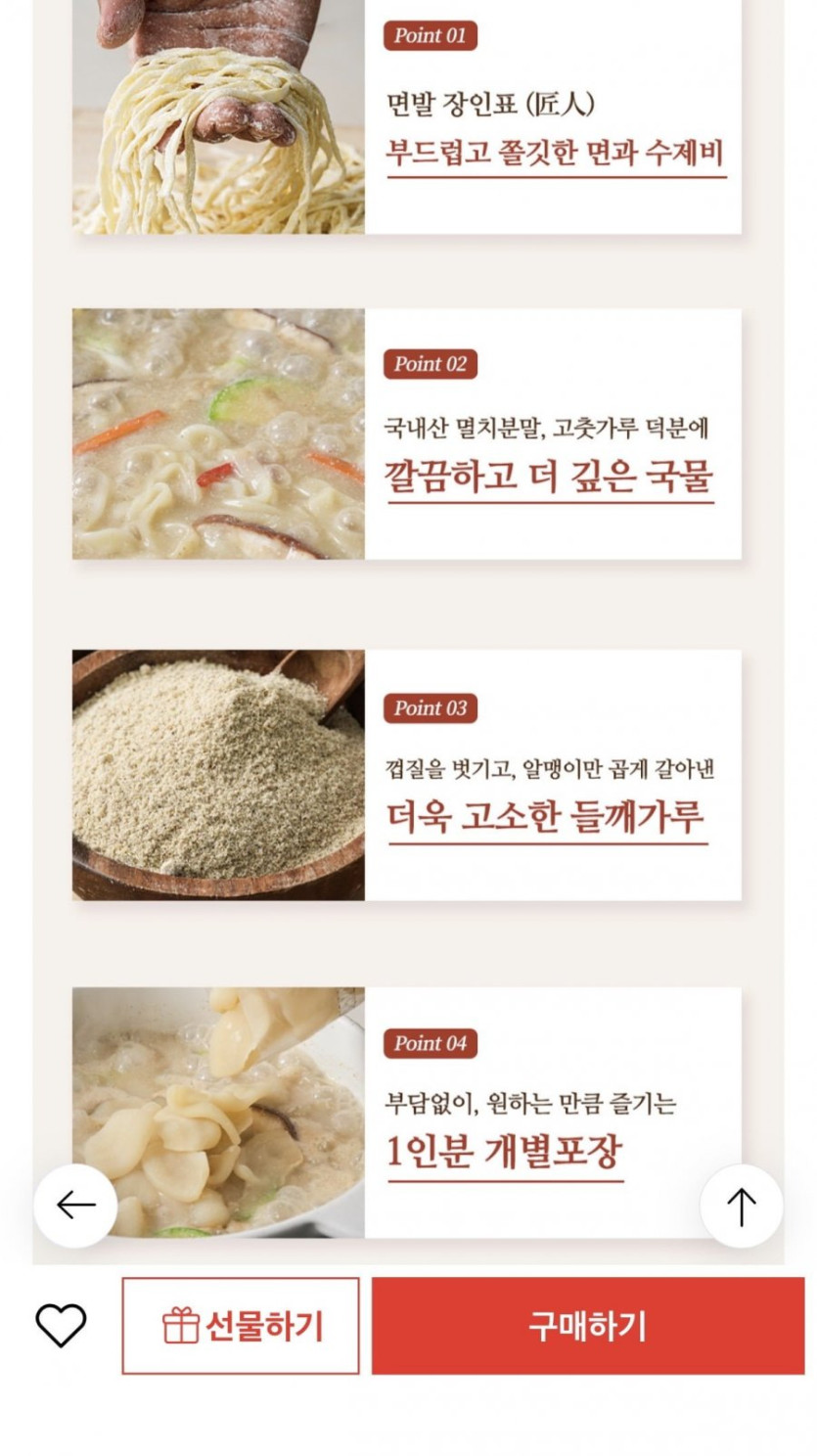Viewport: 817px width, 1456px height.
Task: Go back with the left arrow button
Action: (76, 1206)
